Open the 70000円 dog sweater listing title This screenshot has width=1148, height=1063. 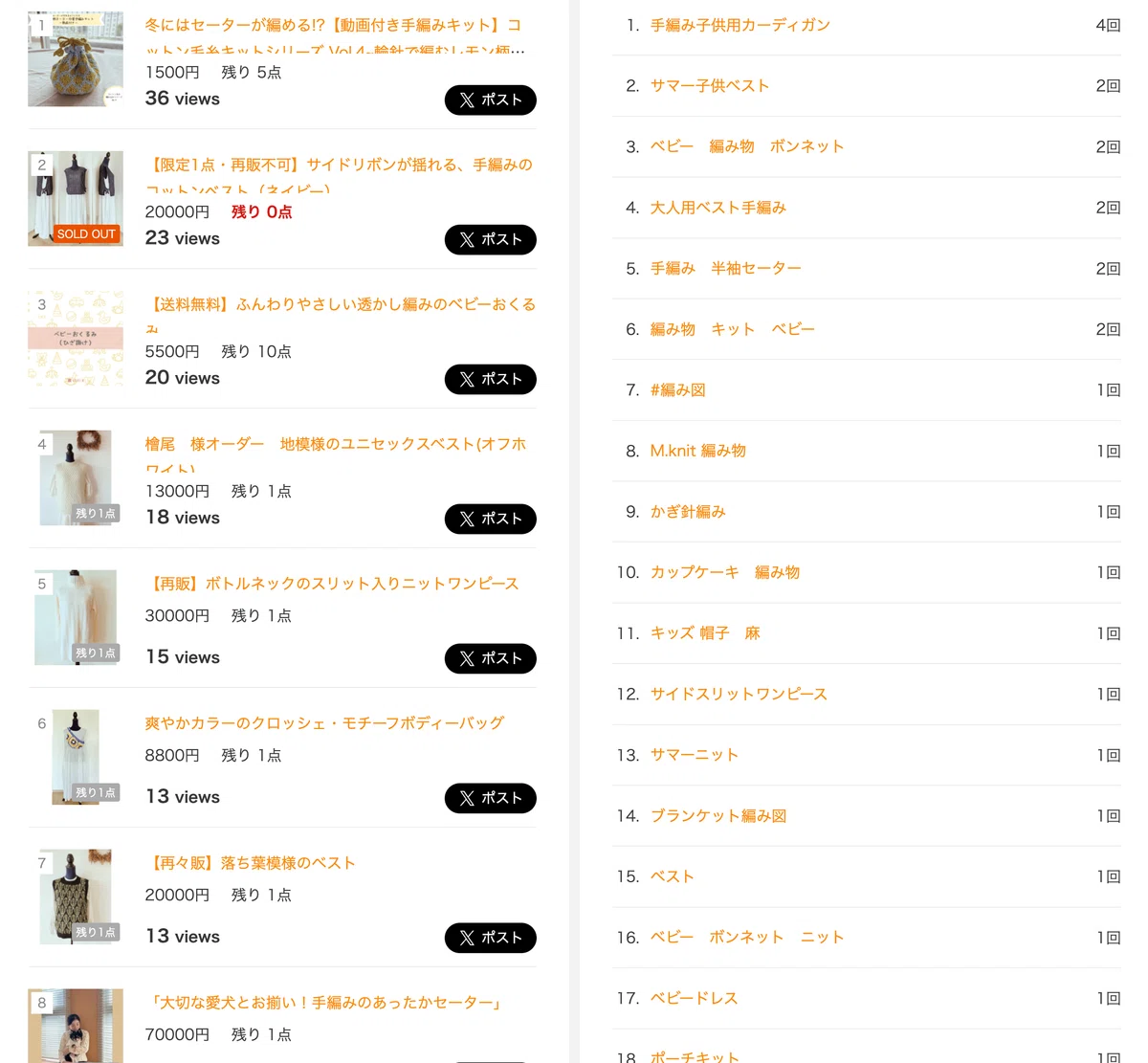[x=325, y=1003]
